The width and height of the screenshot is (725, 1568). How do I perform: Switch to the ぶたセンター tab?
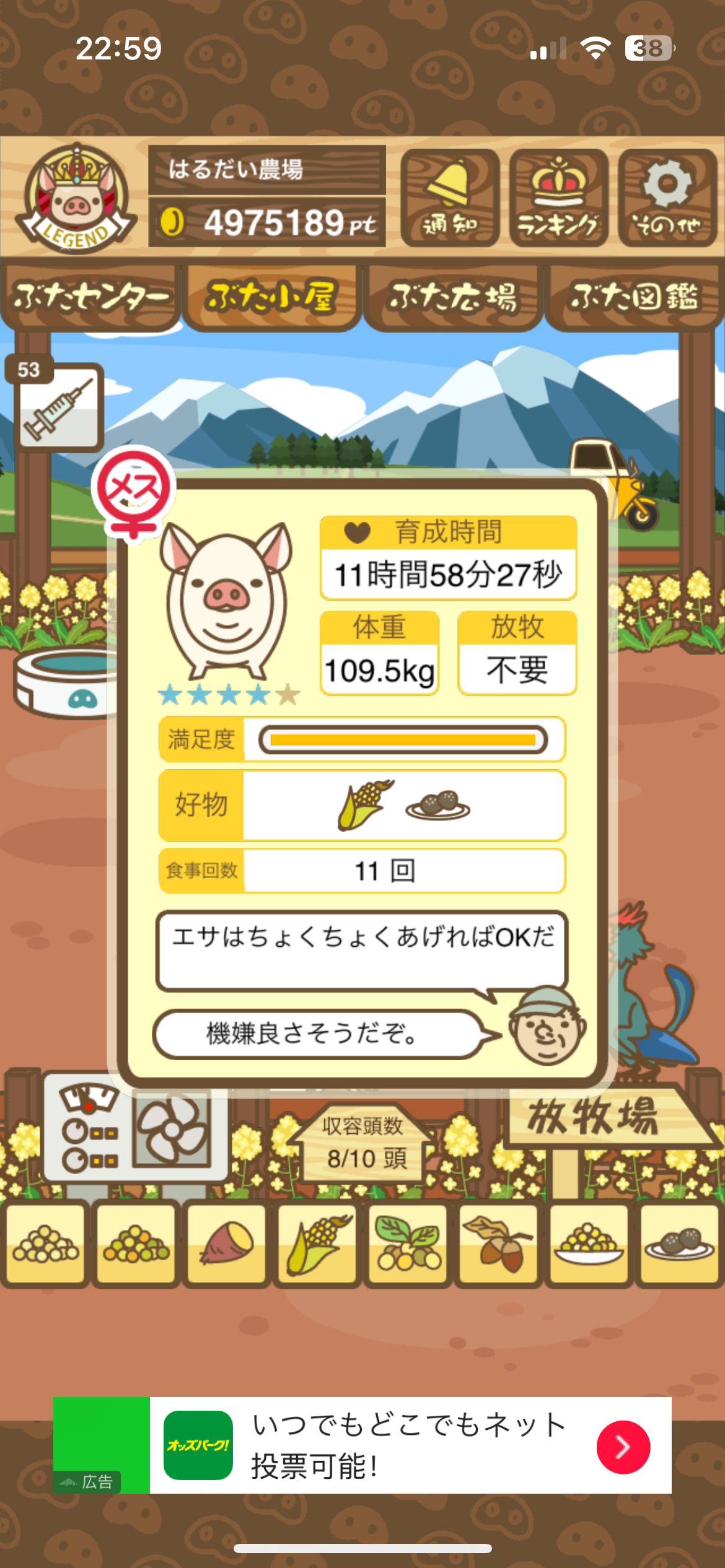(x=90, y=297)
